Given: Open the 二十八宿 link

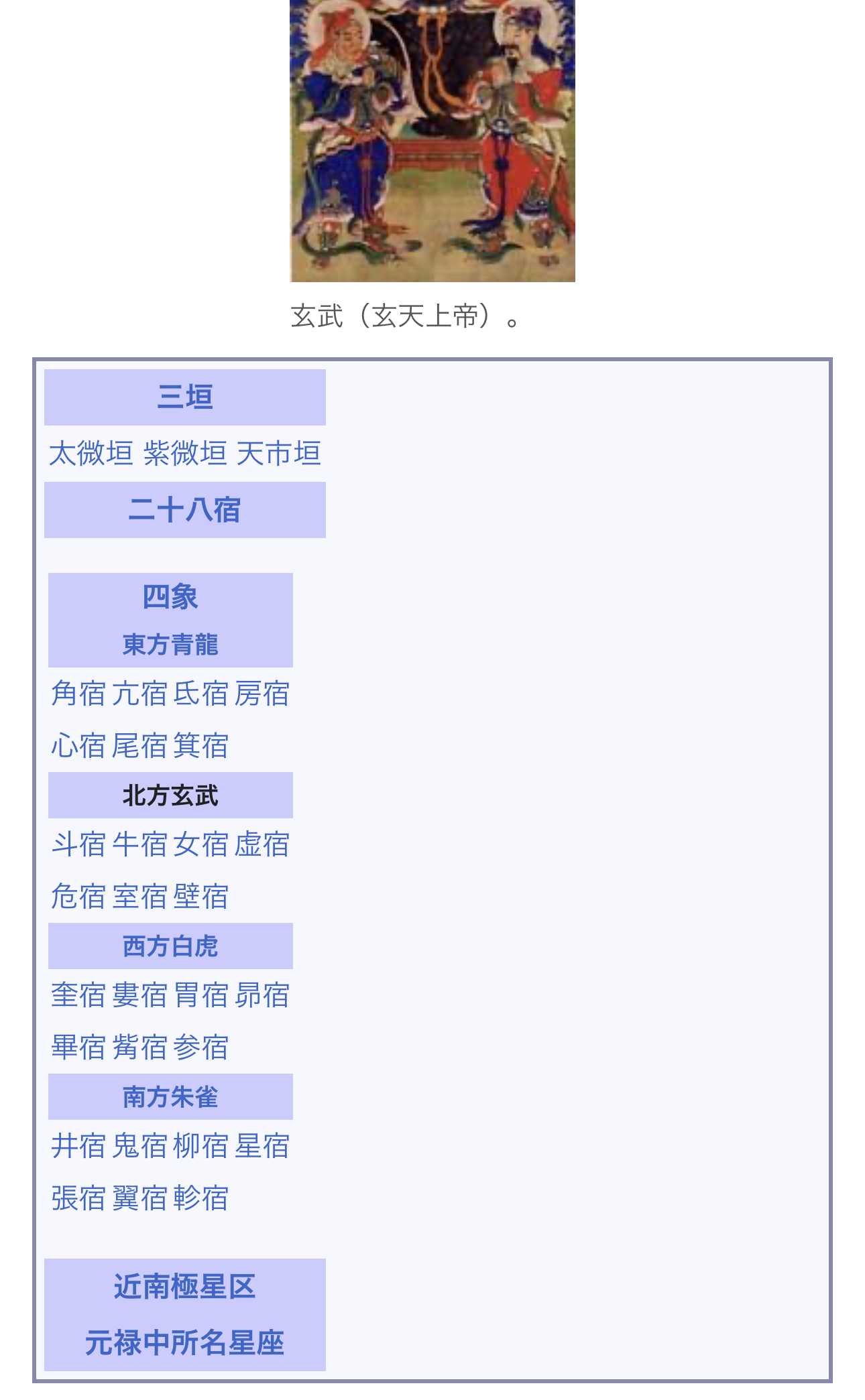Looking at the screenshot, I should [x=185, y=510].
